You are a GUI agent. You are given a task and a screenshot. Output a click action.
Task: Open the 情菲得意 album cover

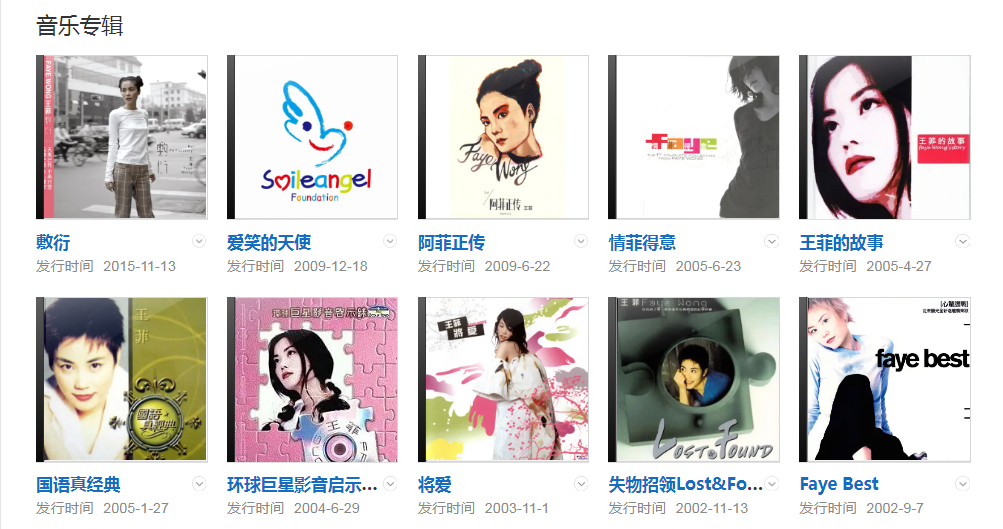click(x=693, y=137)
